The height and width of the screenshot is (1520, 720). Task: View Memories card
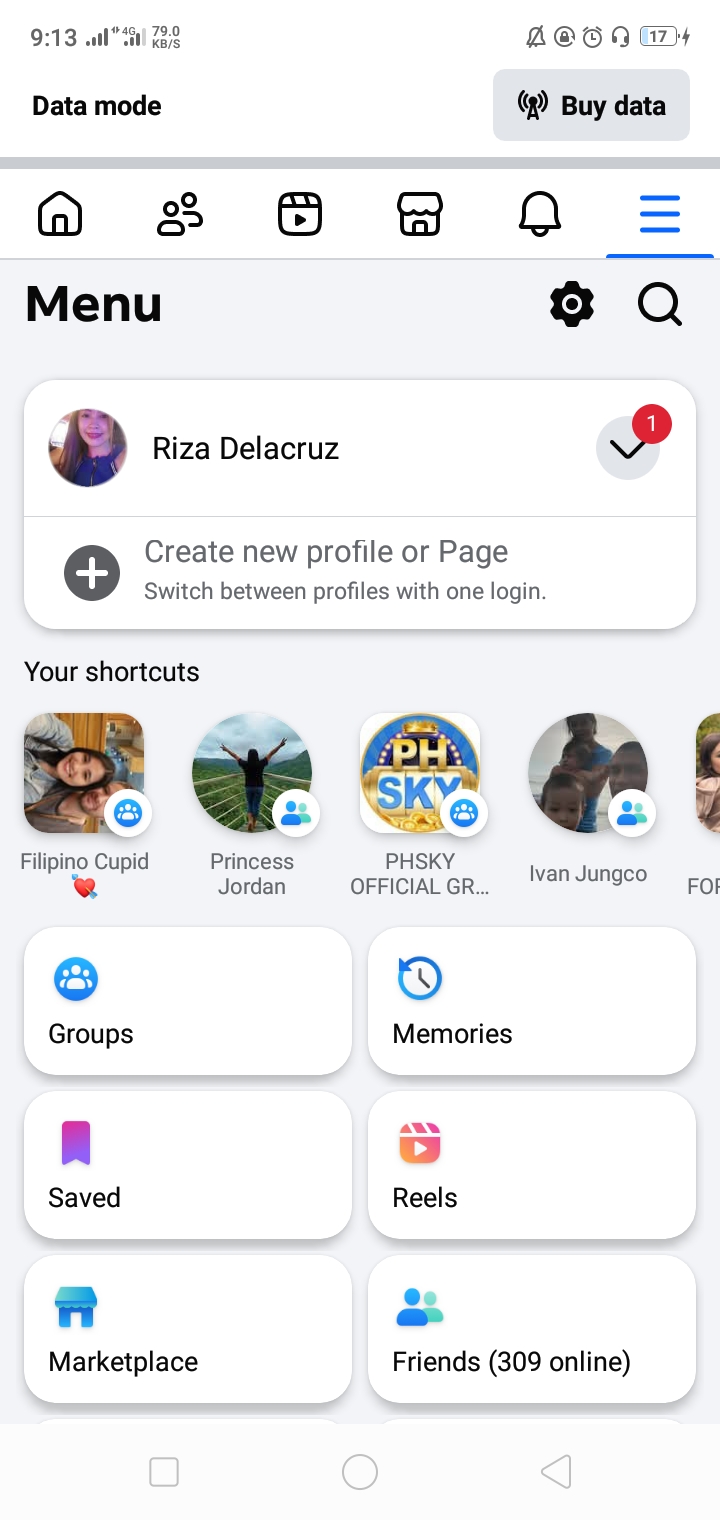(x=532, y=1001)
